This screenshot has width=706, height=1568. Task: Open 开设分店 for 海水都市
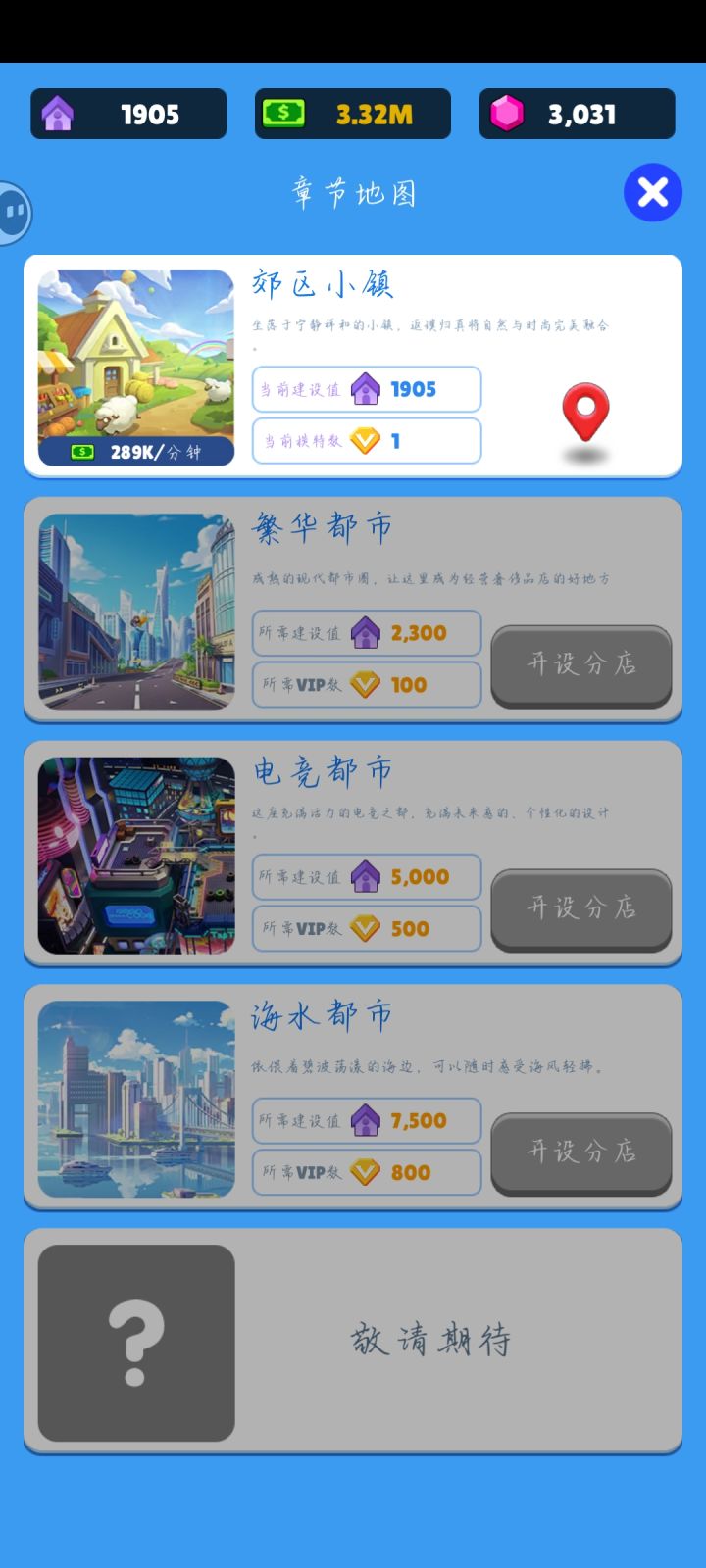pos(580,1154)
